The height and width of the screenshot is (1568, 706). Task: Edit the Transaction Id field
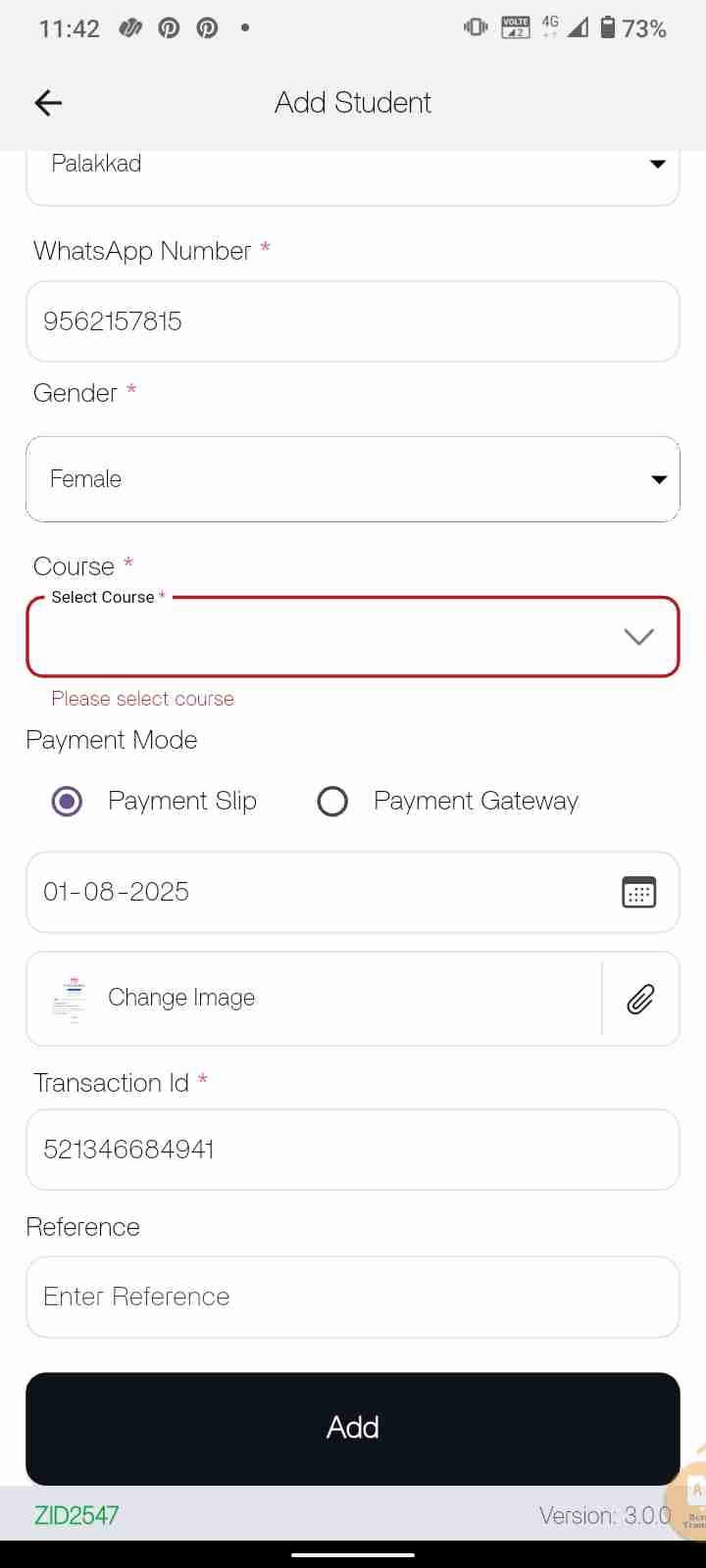coord(353,1150)
